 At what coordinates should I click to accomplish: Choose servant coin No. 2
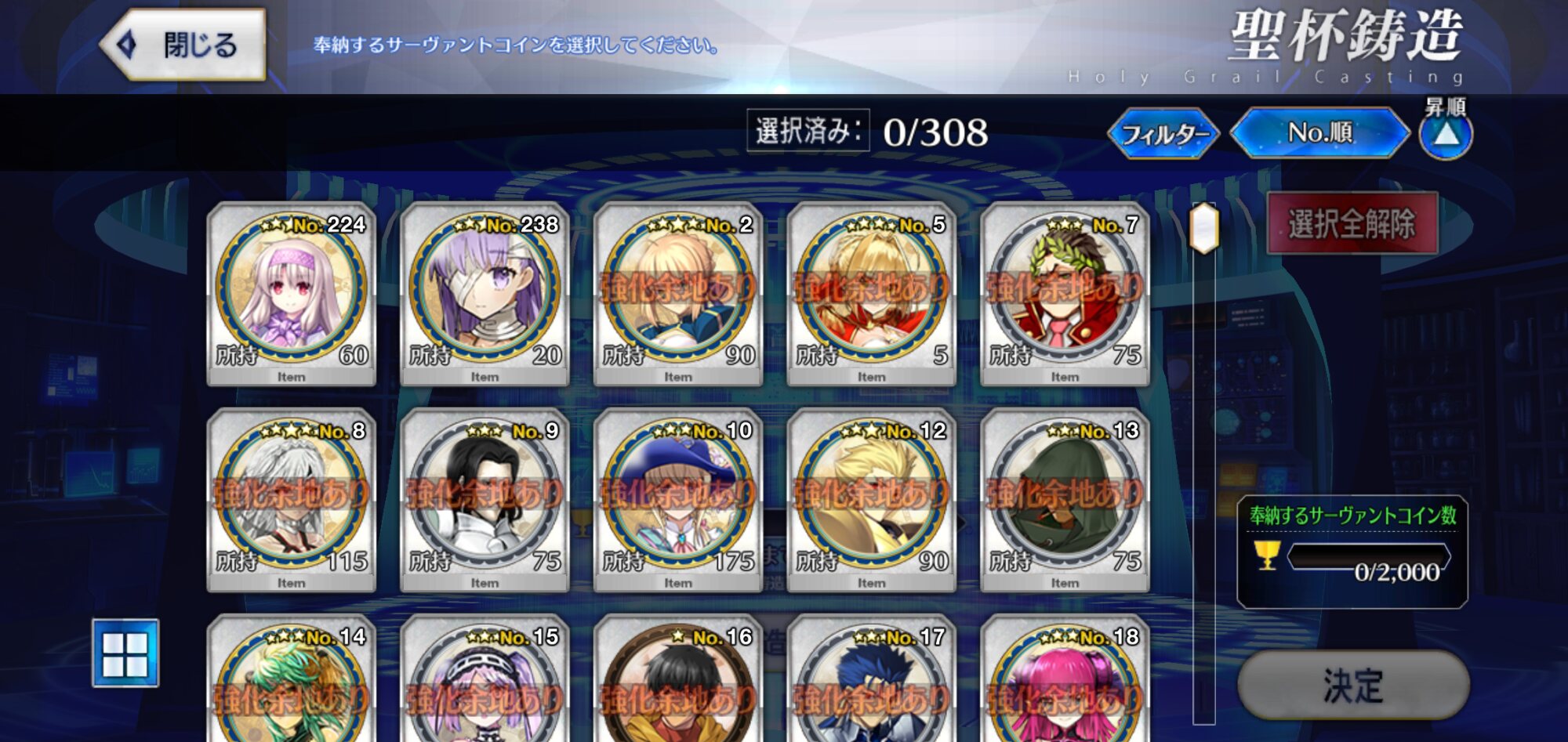pos(678,293)
